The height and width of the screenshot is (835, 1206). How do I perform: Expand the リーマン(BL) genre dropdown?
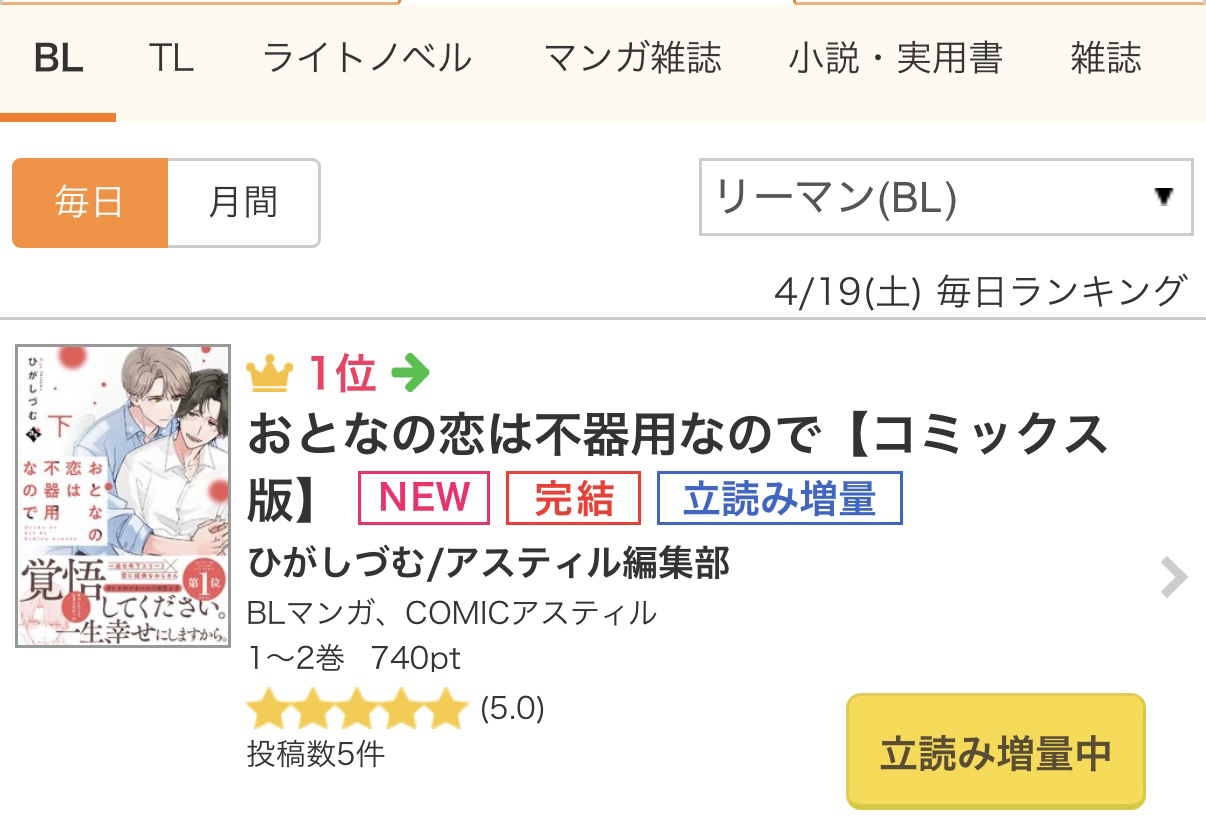[x=945, y=197]
